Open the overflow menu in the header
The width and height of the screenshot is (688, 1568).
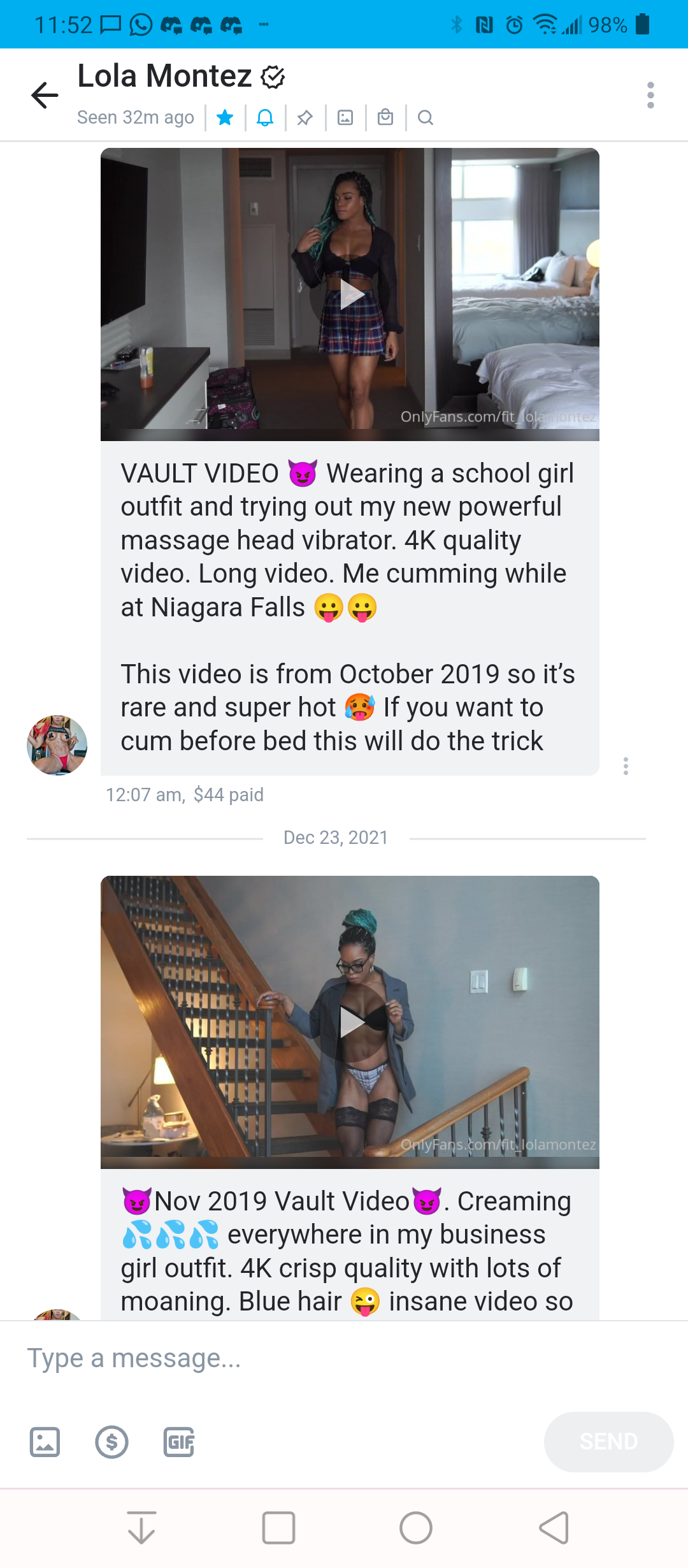650,96
